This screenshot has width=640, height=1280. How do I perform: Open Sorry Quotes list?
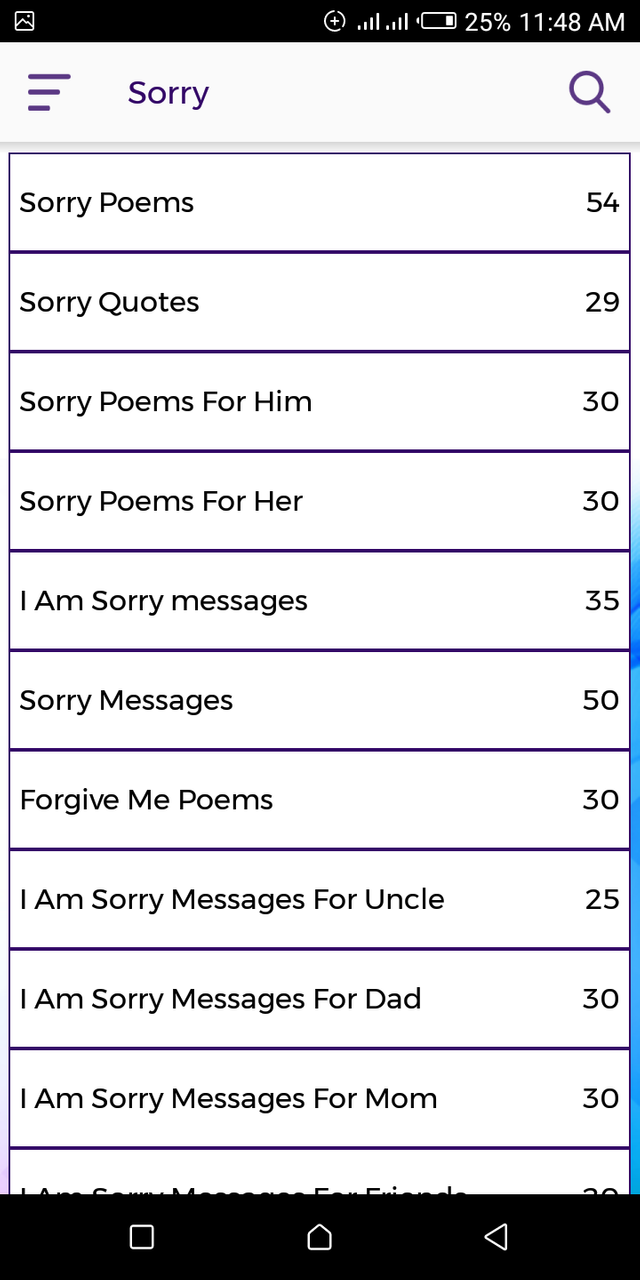point(320,302)
